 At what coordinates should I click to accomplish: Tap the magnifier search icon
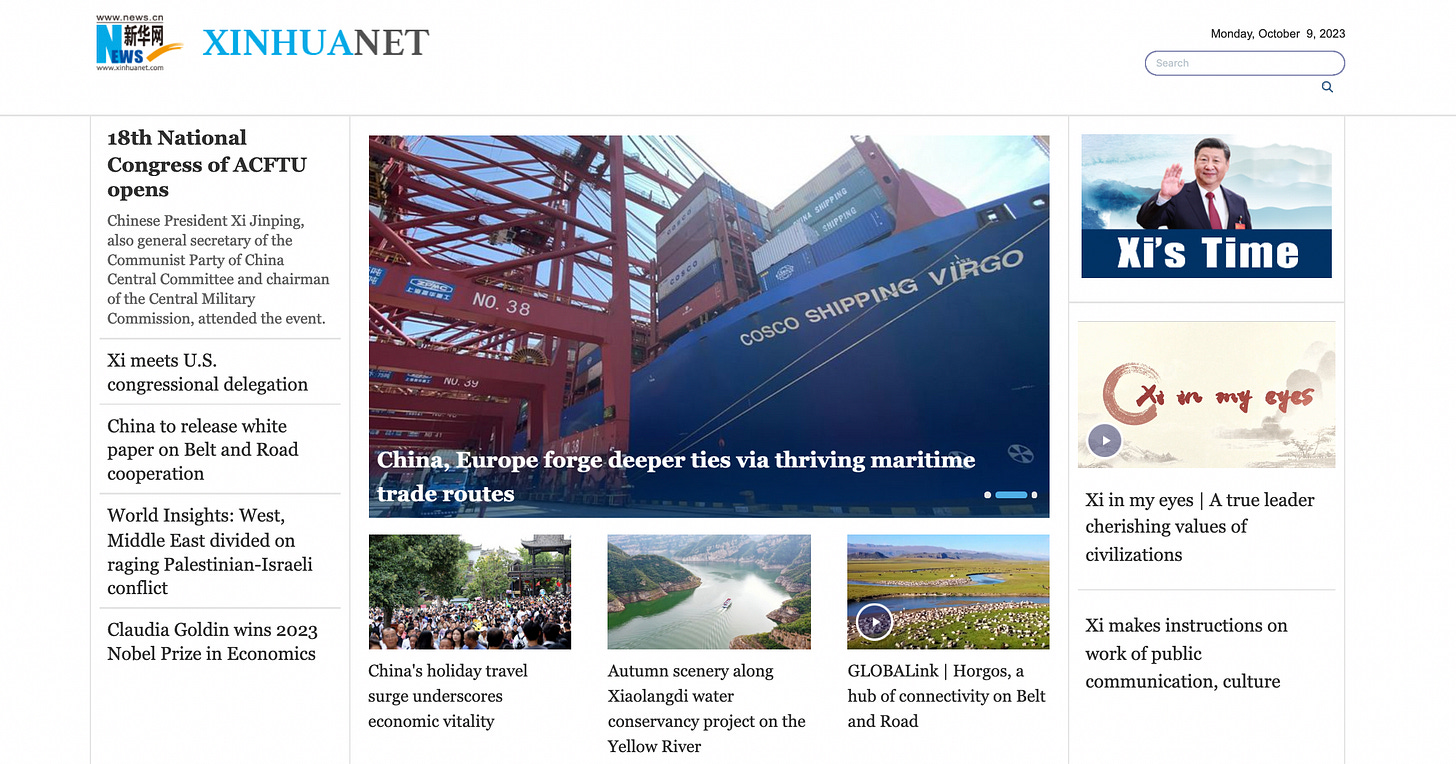[1327, 87]
